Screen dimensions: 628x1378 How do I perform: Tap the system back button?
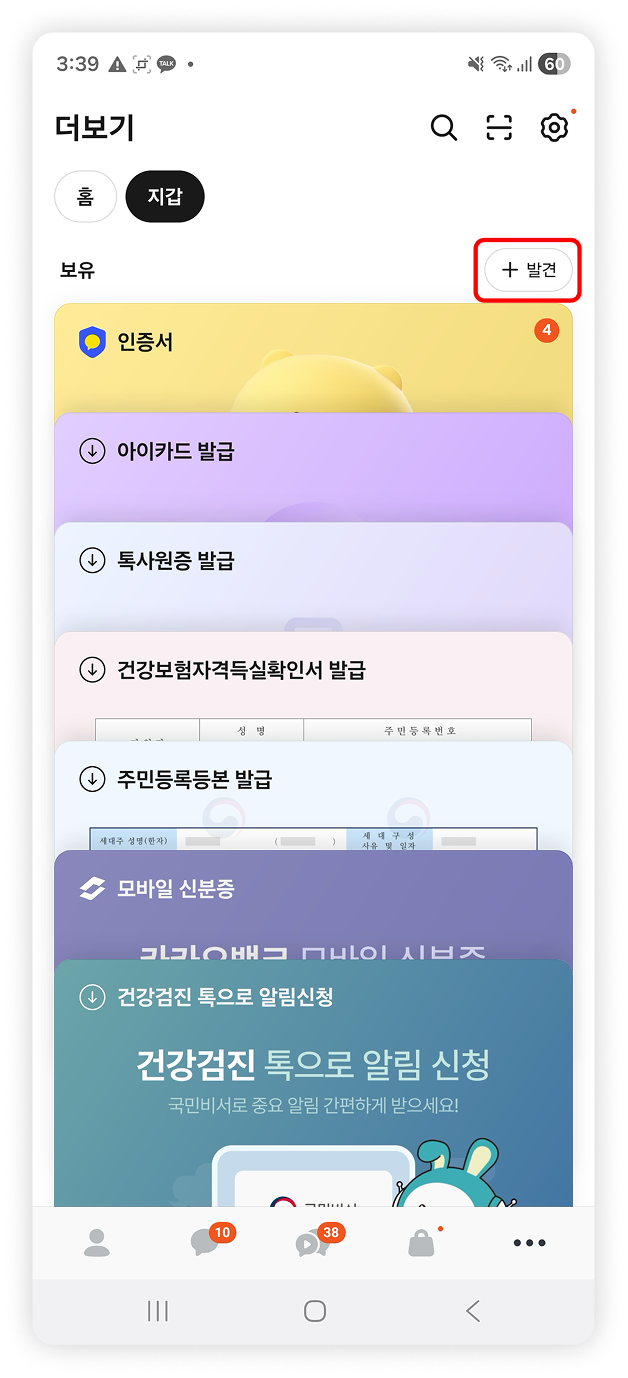point(473,1311)
